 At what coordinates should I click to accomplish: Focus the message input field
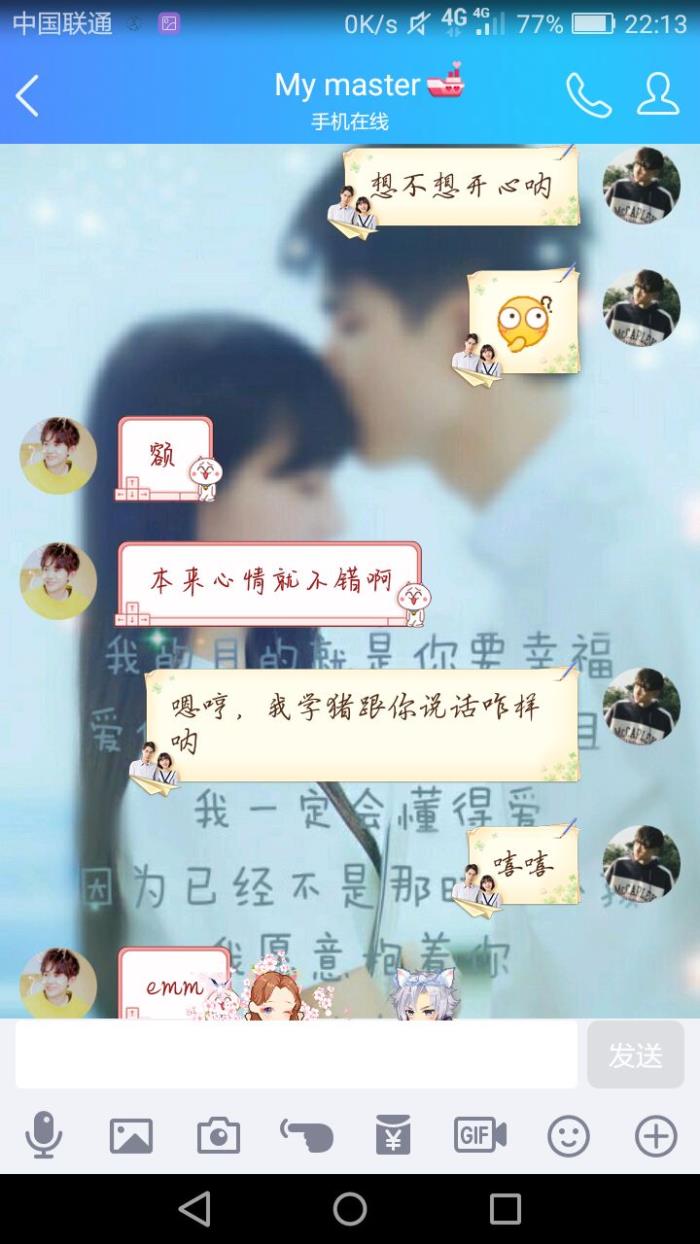[296, 1054]
